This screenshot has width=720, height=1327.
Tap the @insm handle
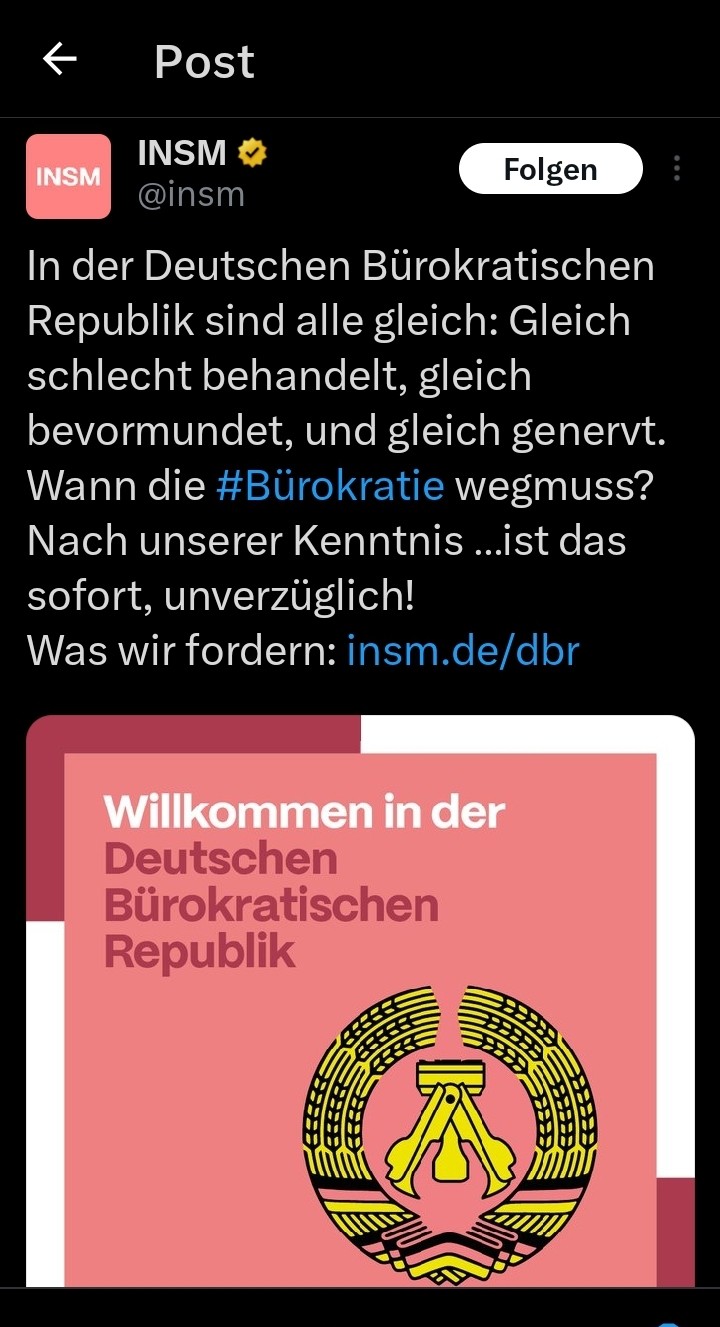pyautogui.click(x=191, y=193)
